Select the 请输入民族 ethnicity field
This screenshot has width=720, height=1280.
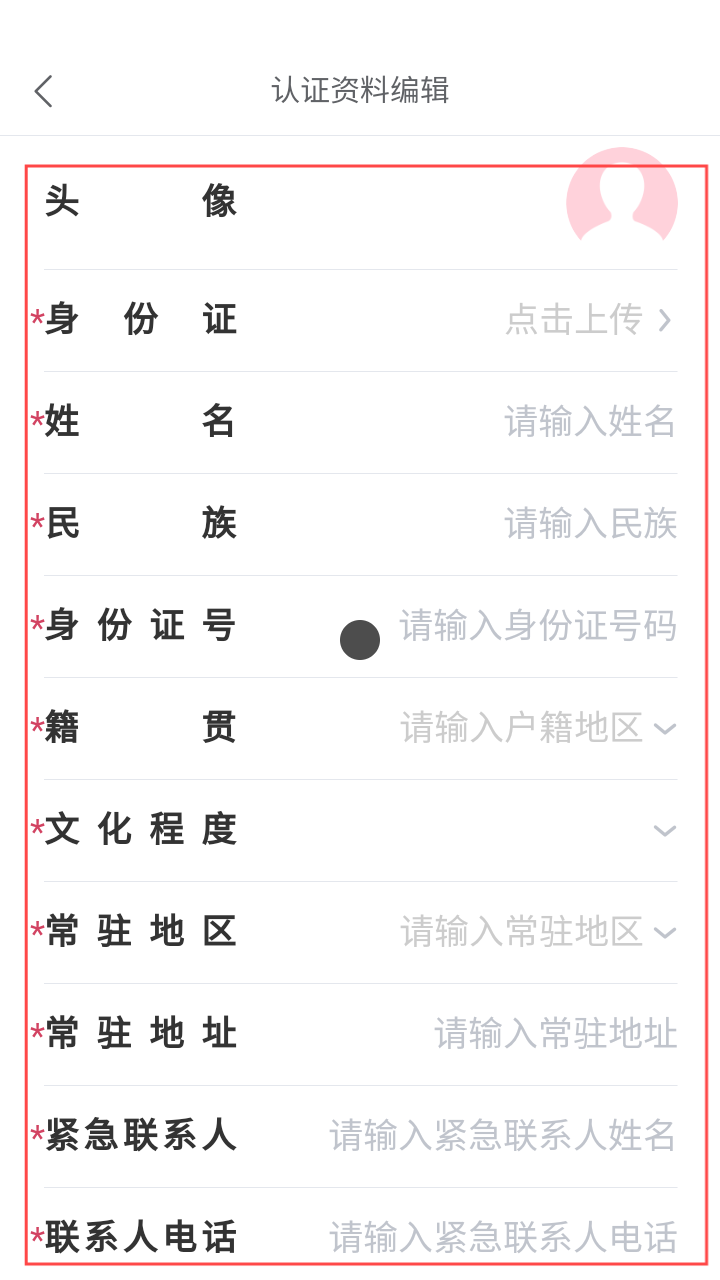(590, 524)
